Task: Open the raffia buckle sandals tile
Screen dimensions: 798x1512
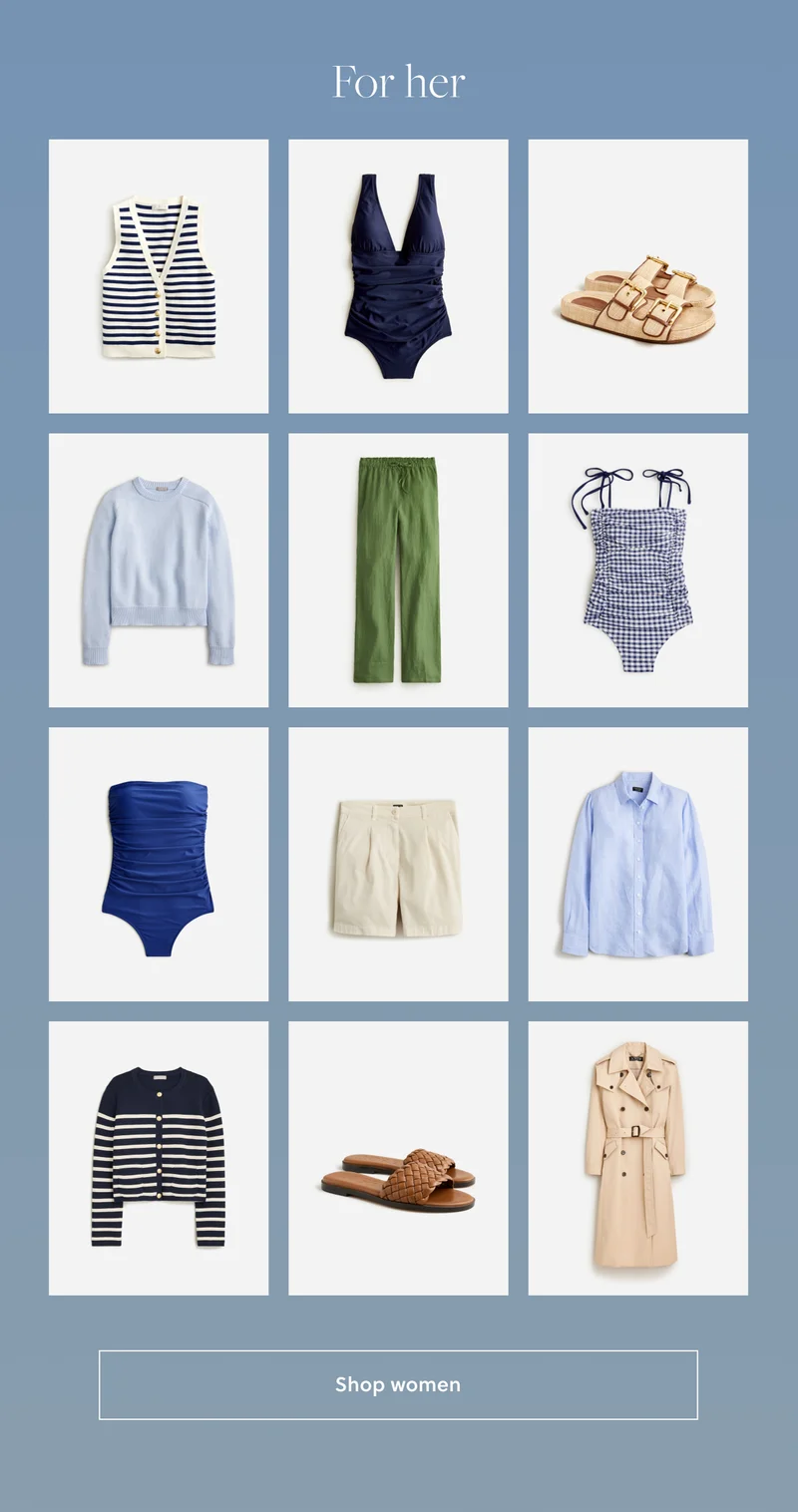Action: point(637,276)
